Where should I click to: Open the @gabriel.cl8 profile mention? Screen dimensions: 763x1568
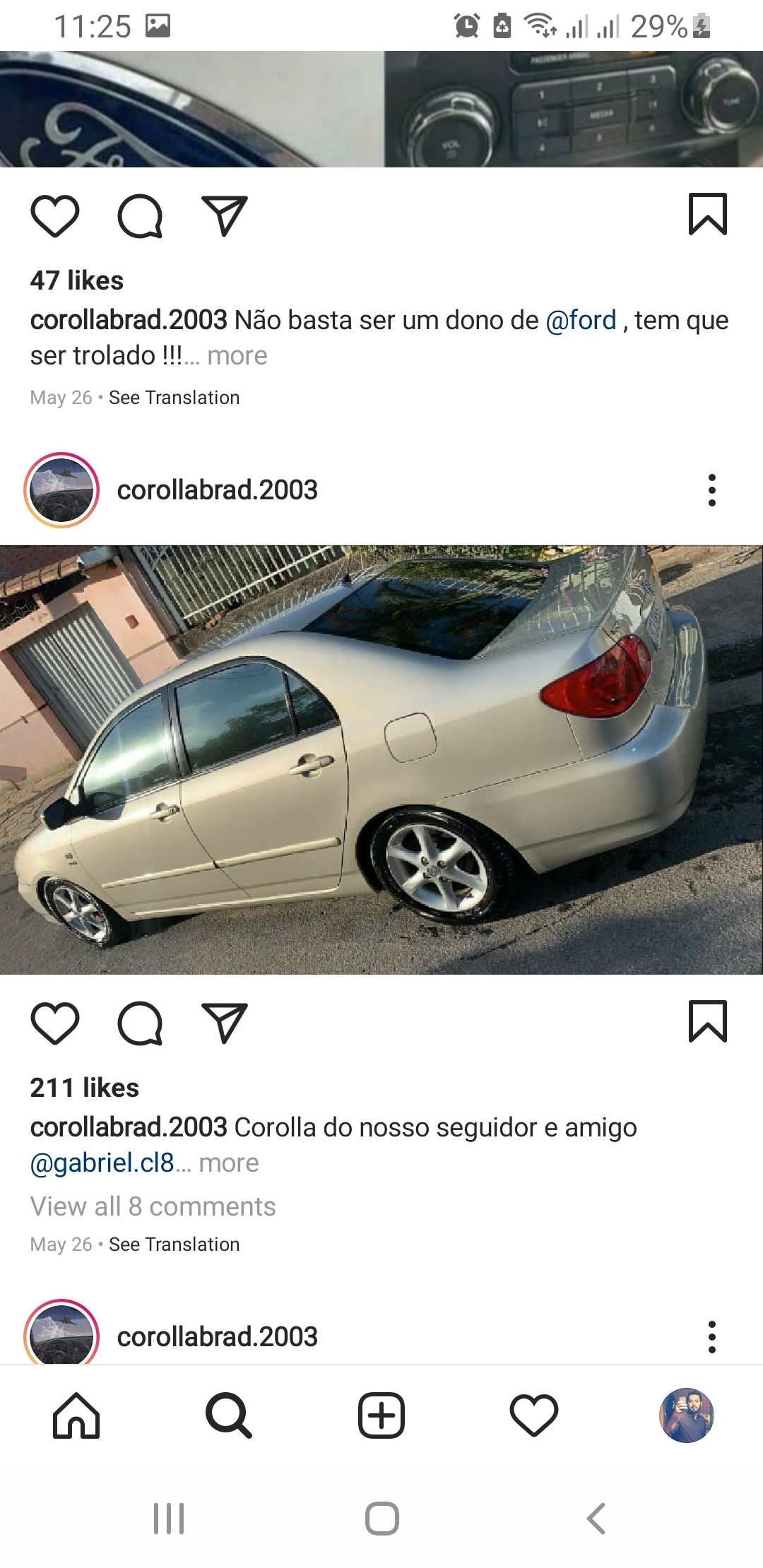[102, 1163]
